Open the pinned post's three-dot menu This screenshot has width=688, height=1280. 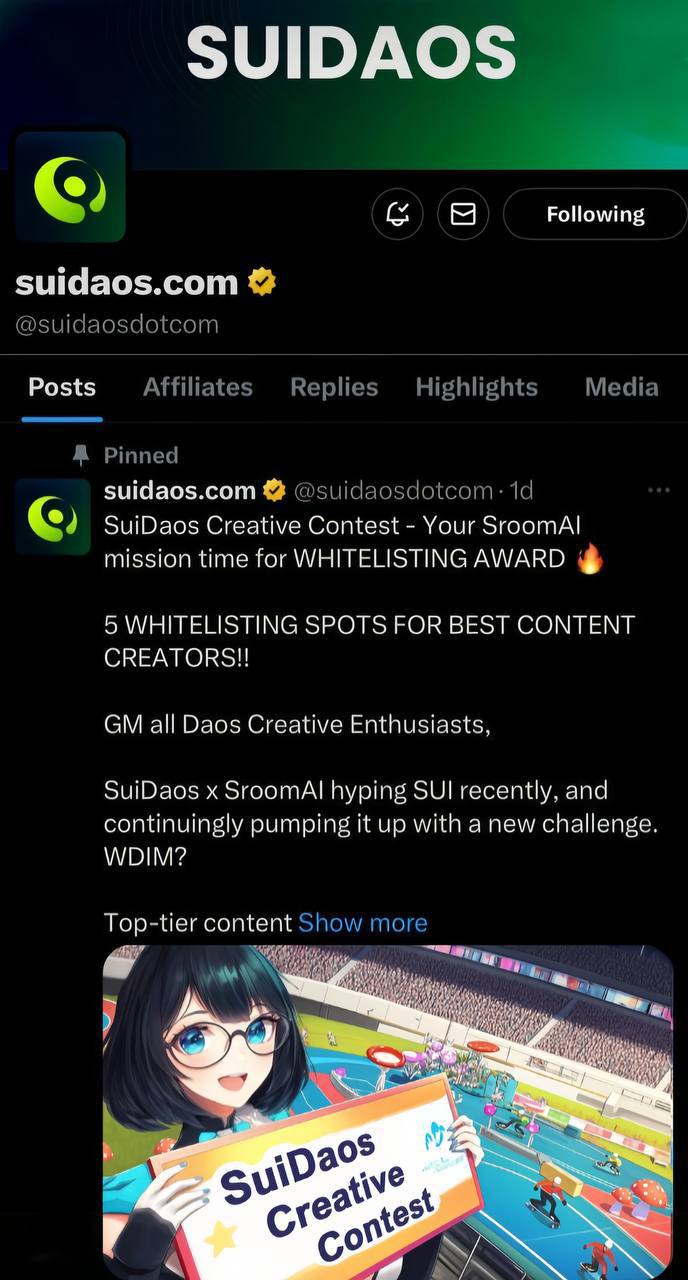pyautogui.click(x=658, y=490)
